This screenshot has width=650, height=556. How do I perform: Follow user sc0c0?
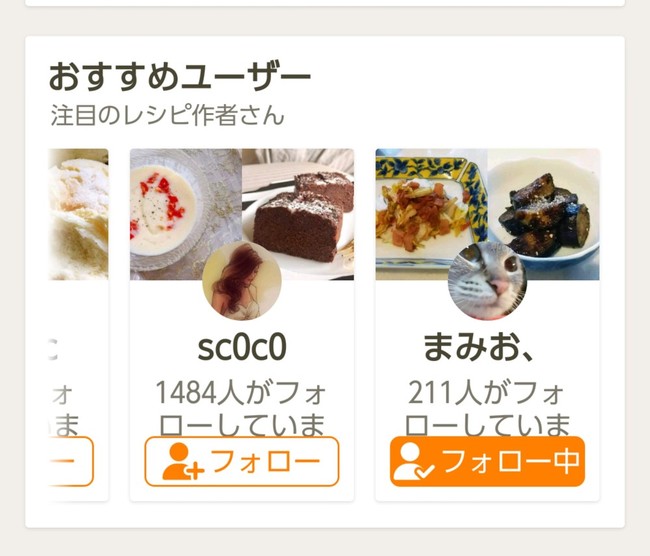[242, 462]
